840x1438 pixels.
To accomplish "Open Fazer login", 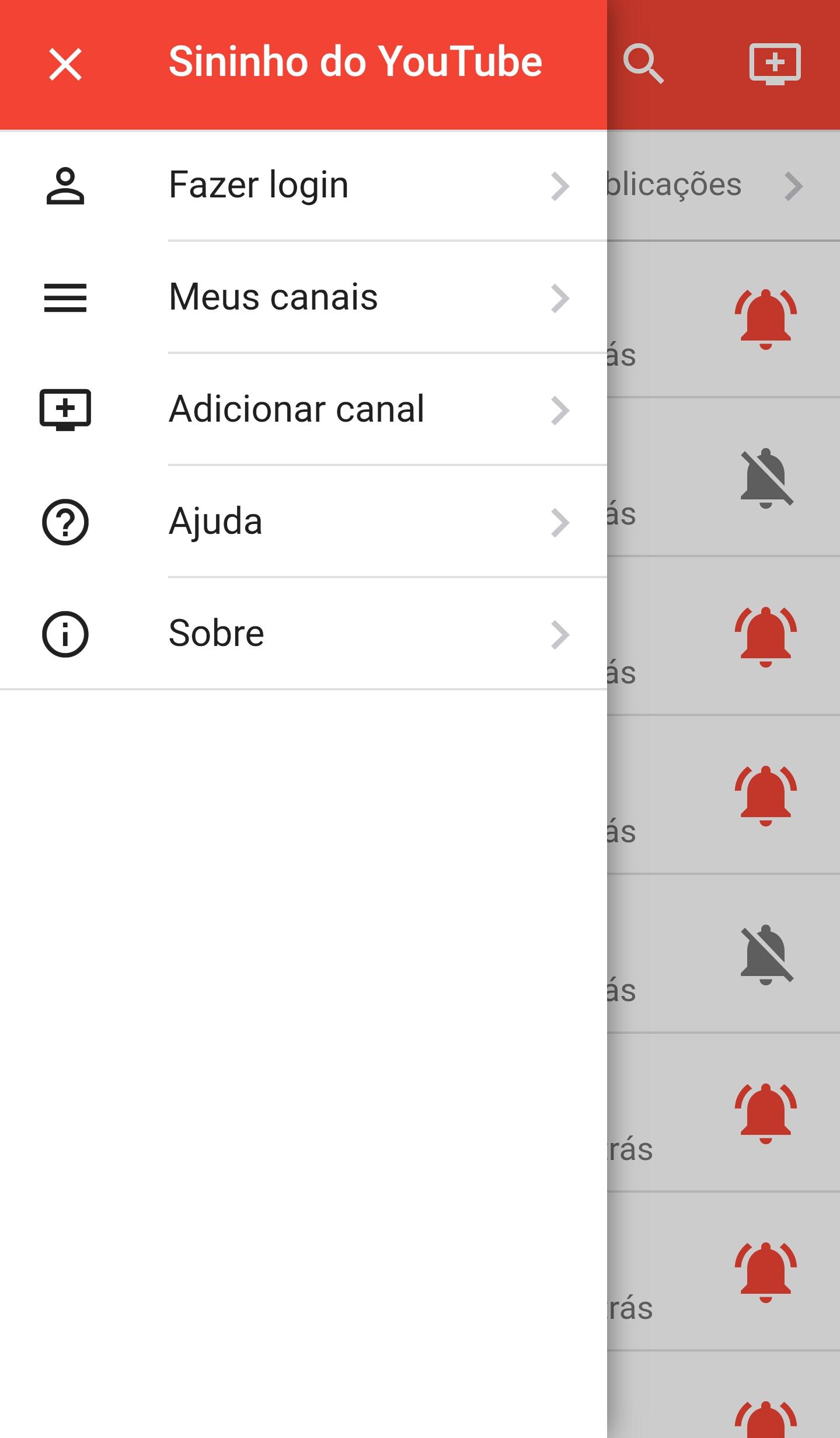I will pyautogui.click(x=304, y=186).
